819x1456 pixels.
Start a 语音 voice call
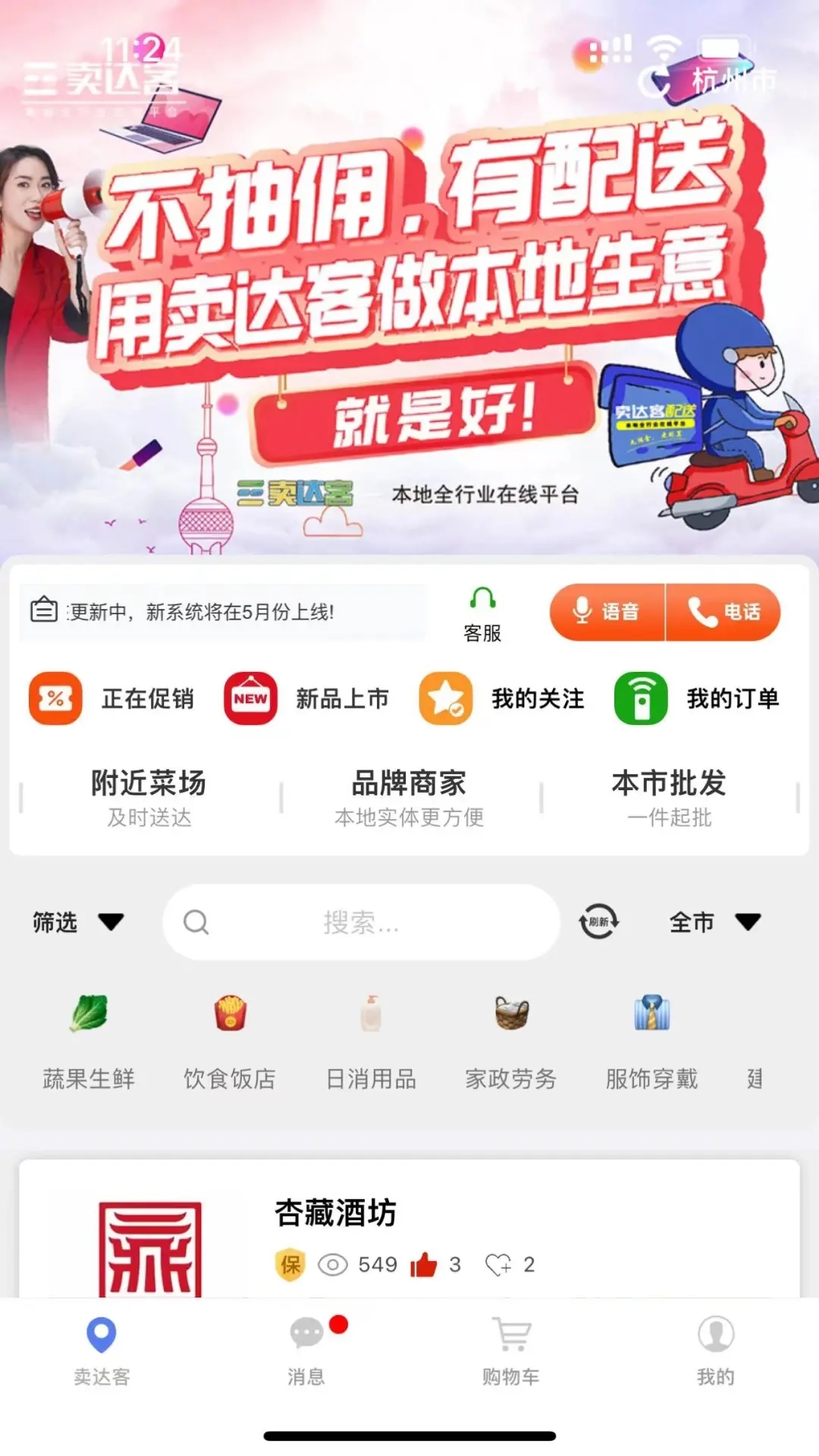[607, 611]
